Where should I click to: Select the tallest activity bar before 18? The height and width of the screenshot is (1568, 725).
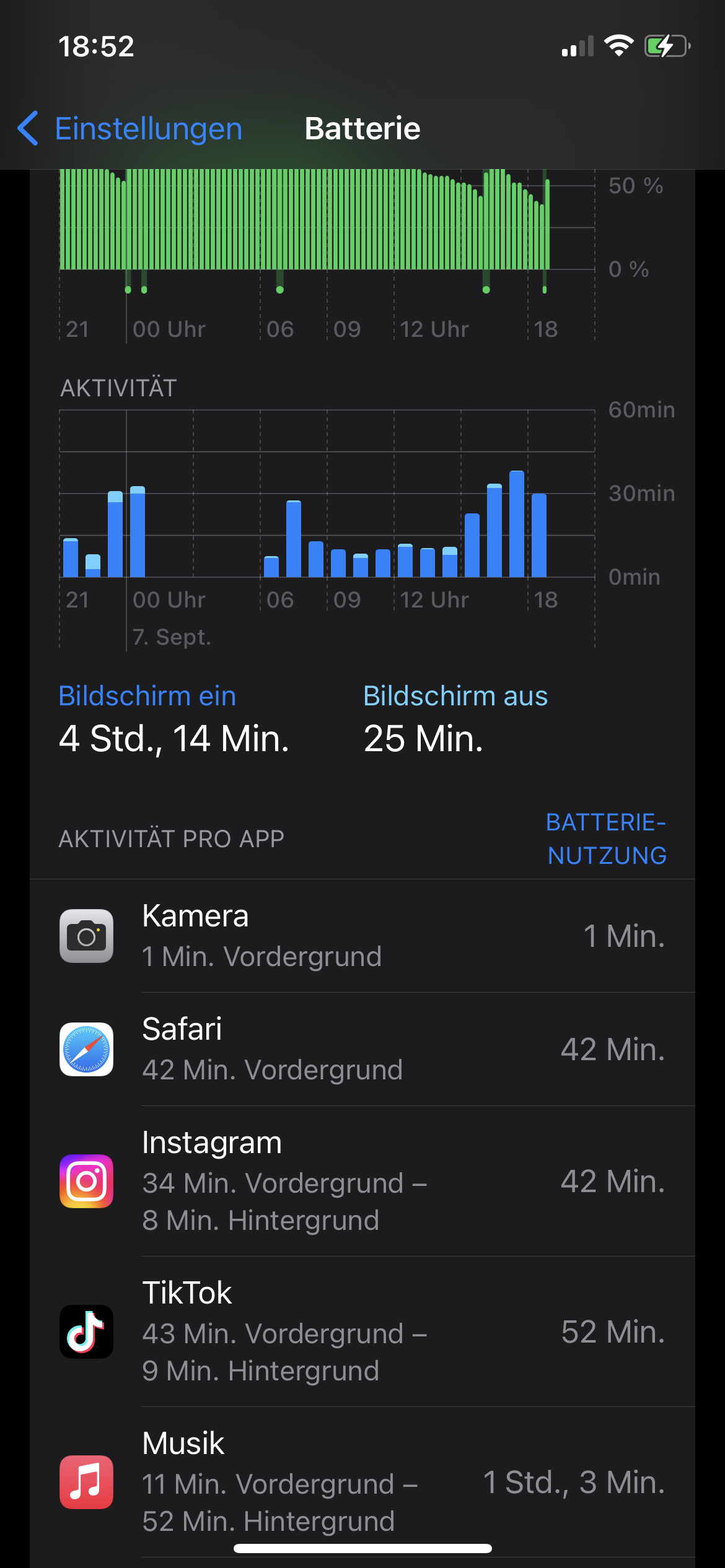(x=517, y=525)
